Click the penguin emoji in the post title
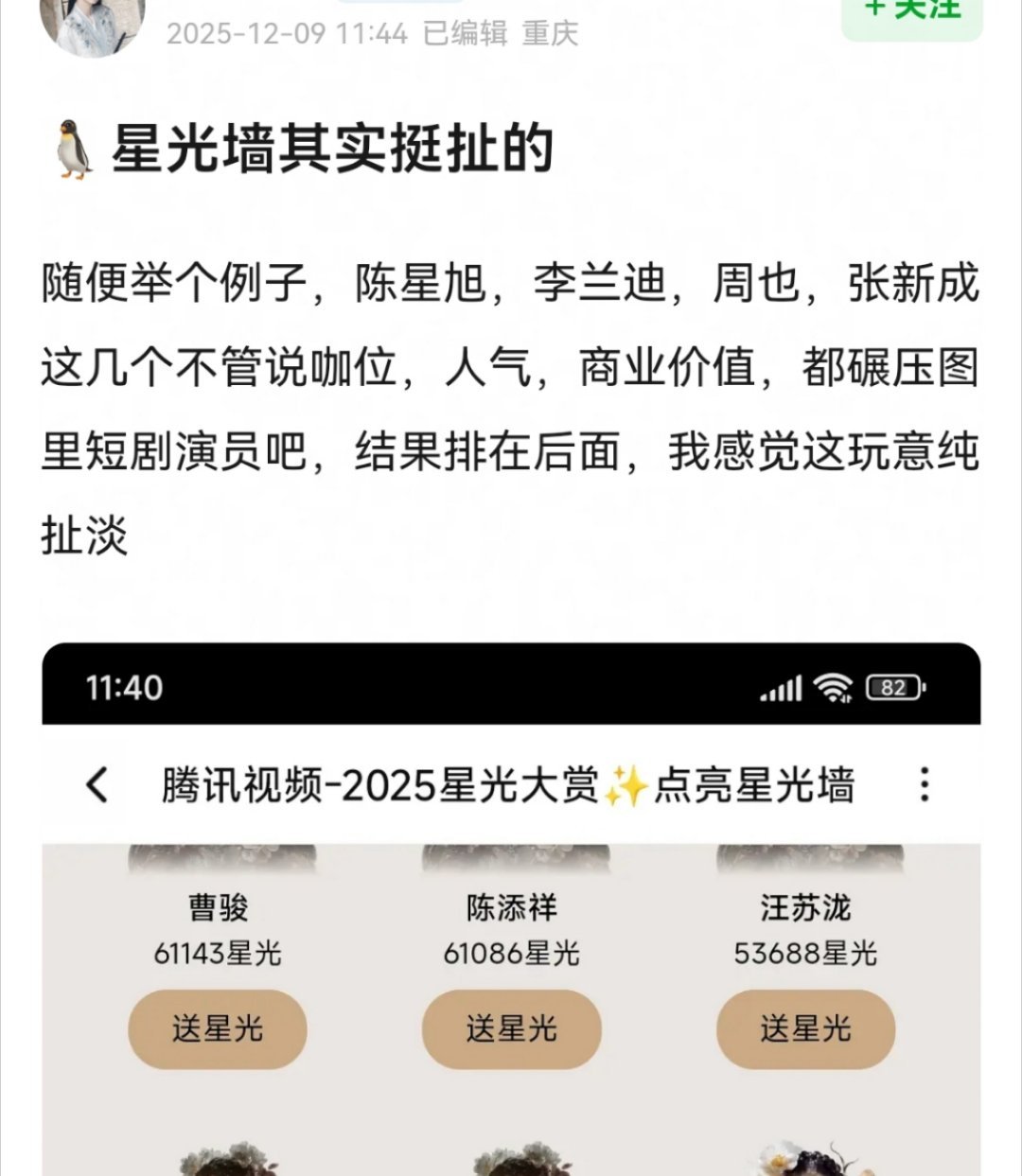The height and width of the screenshot is (1176, 1022). pos(68,147)
